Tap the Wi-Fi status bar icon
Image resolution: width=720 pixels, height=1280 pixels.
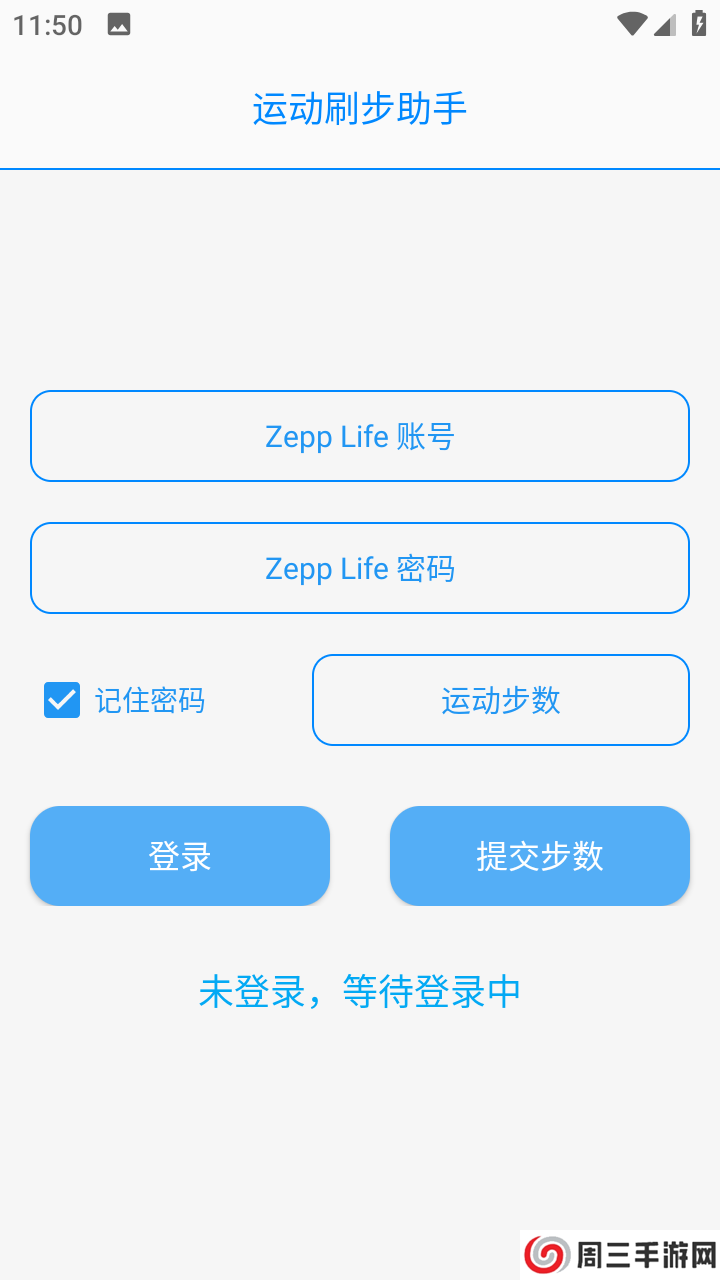[x=631, y=24]
